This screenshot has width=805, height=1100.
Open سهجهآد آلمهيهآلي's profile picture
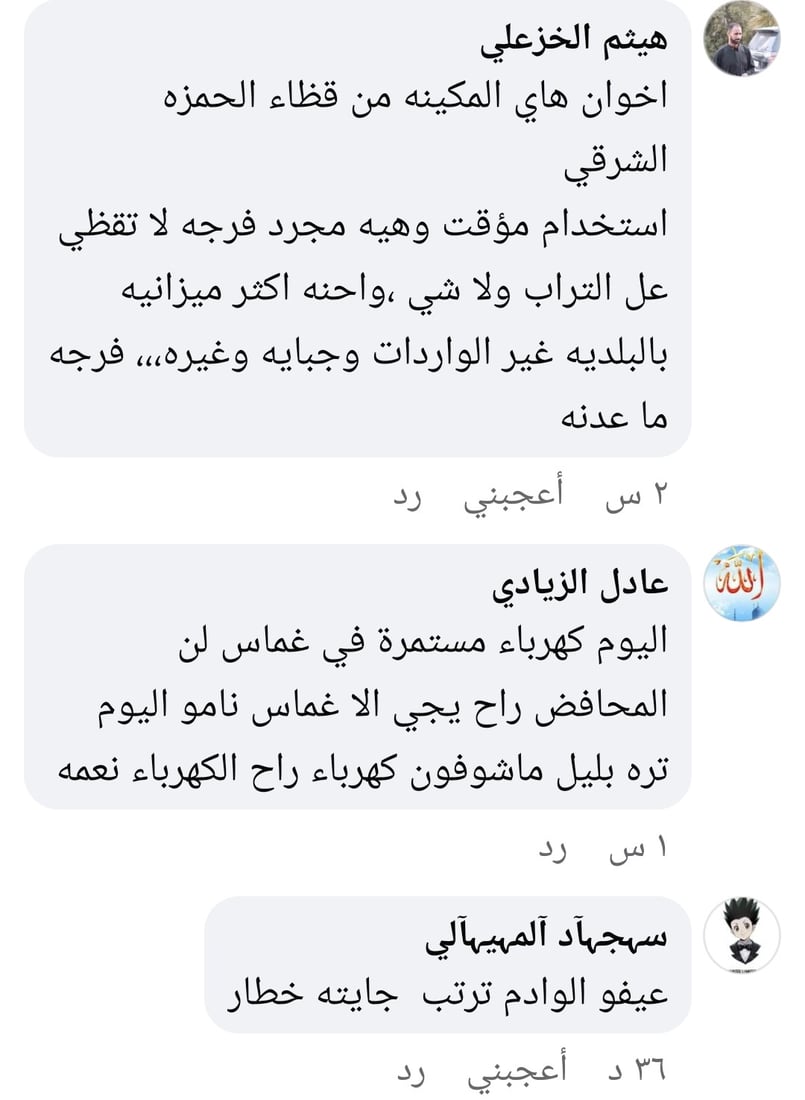coord(741,936)
